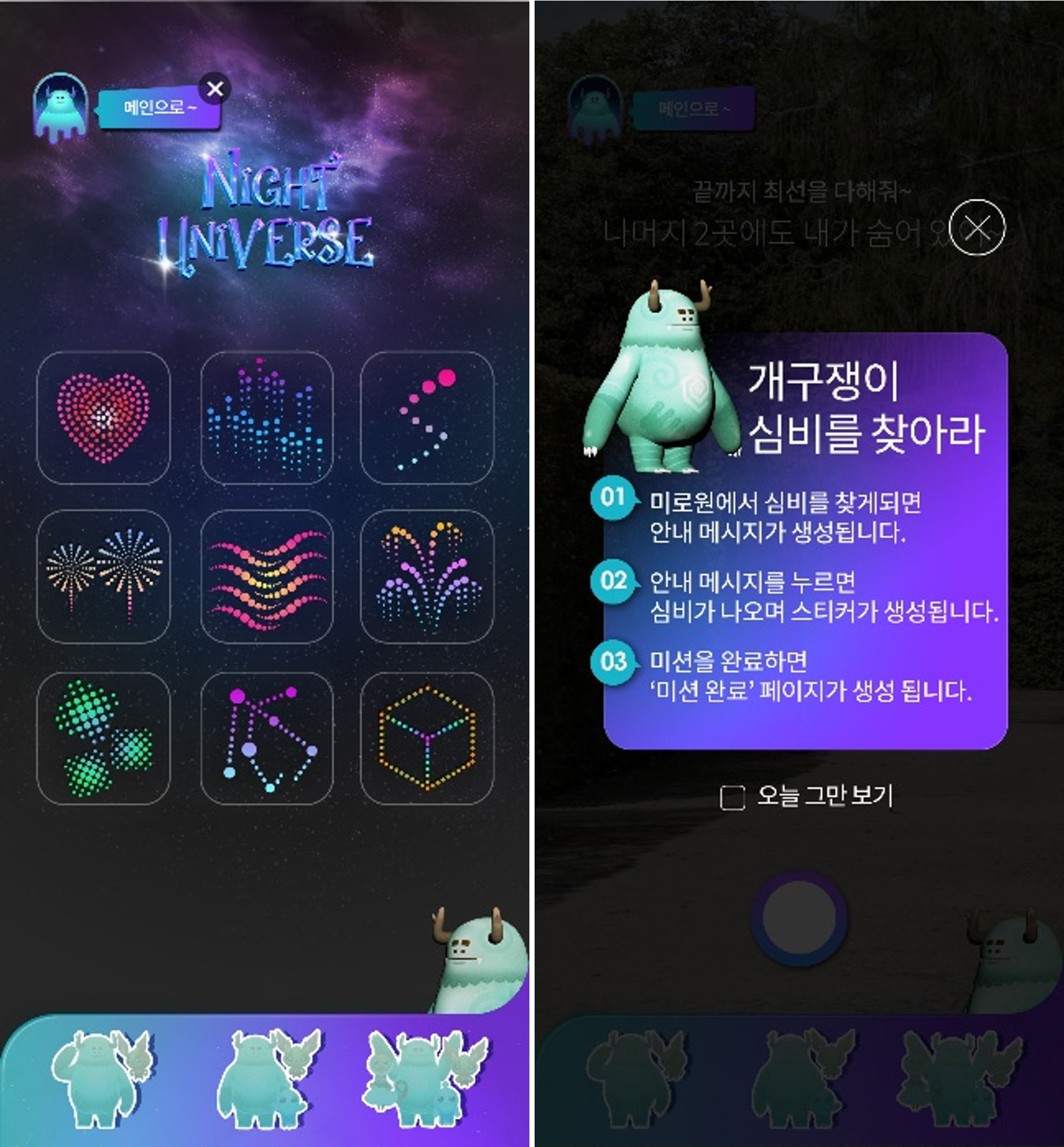1064x1147 pixels.
Task: Choose the fountain spray pattern tile
Action: click(x=427, y=576)
